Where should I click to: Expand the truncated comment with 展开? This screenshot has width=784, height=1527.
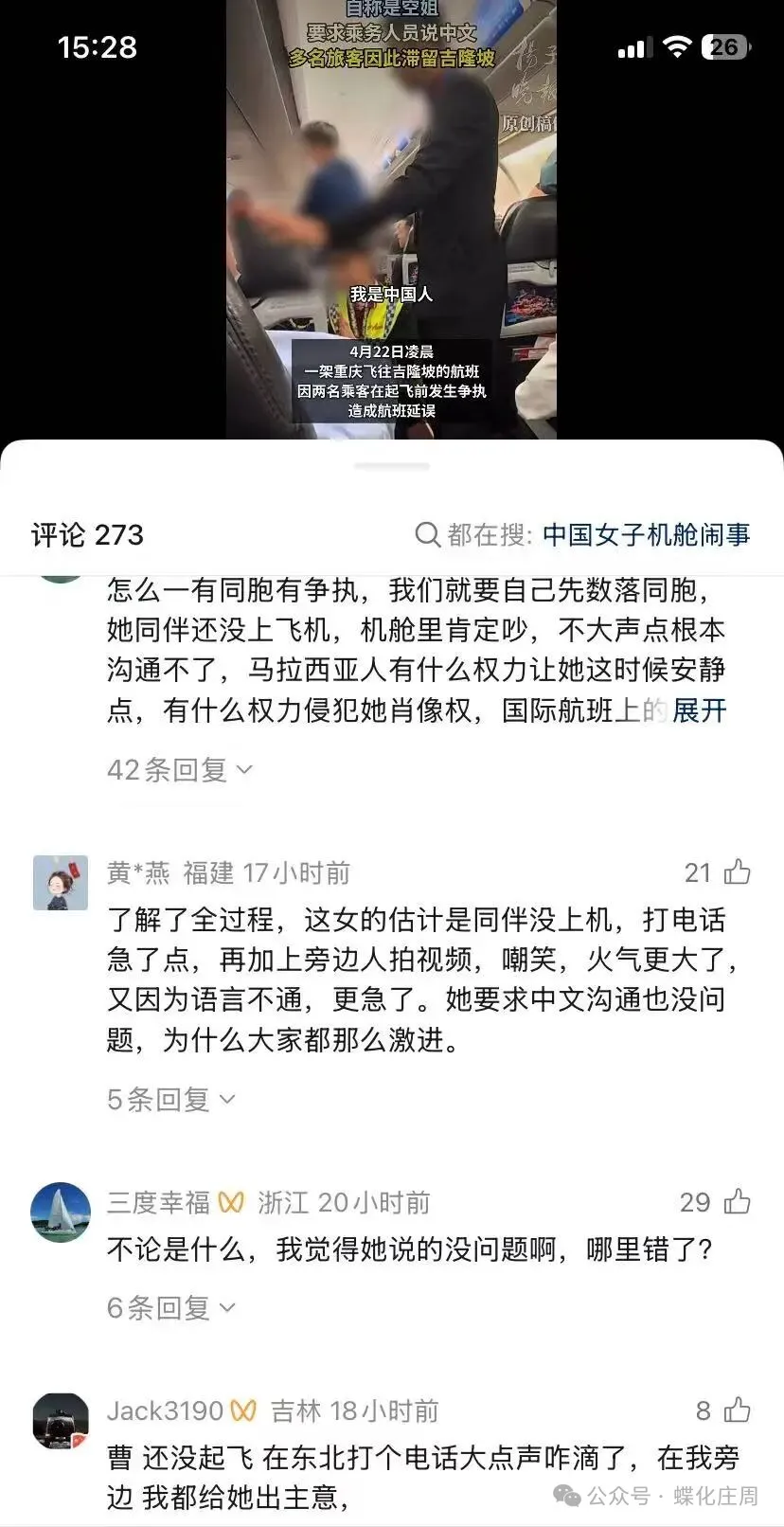(699, 710)
